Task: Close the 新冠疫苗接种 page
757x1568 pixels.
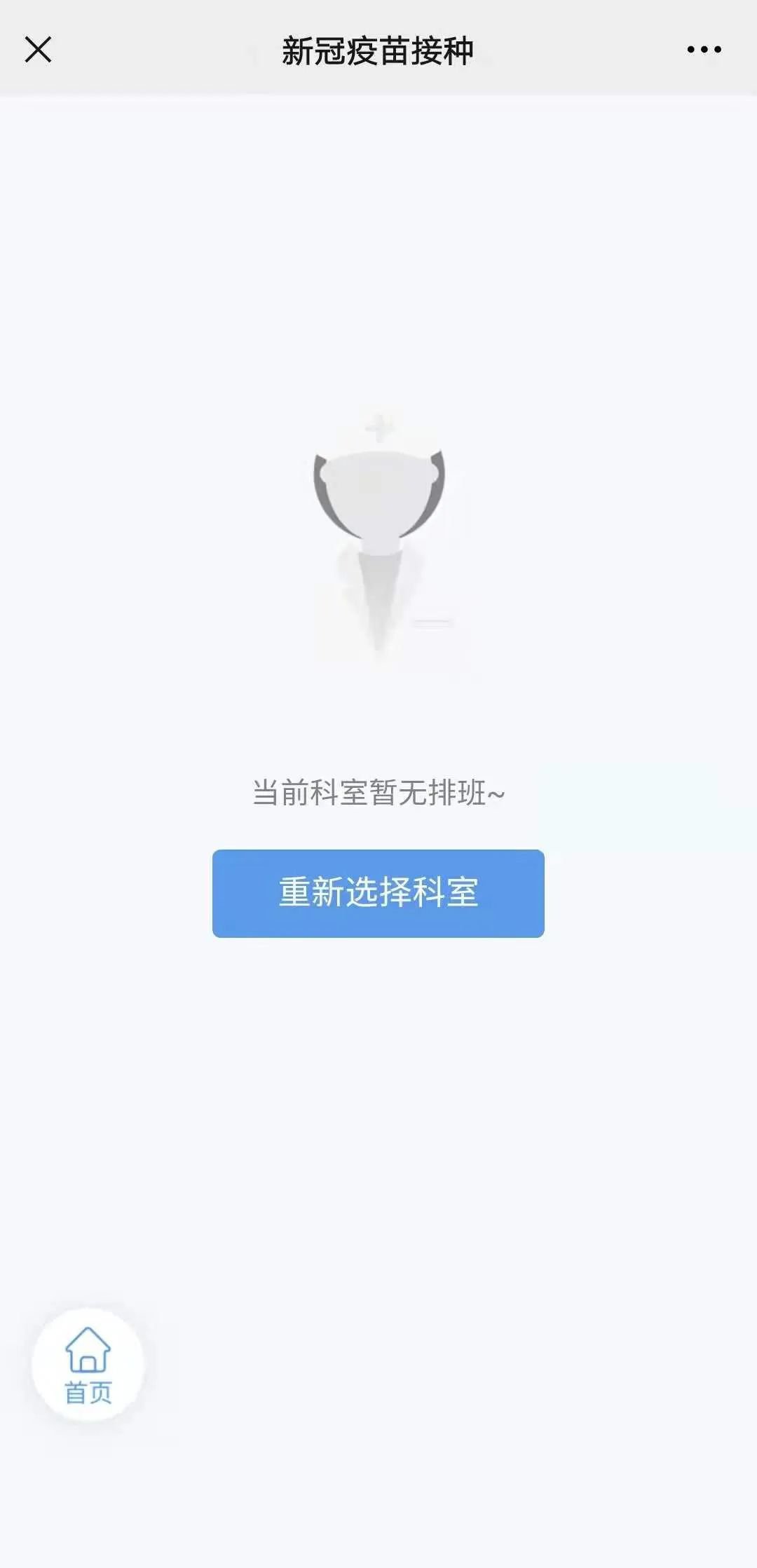Action: 39,50
